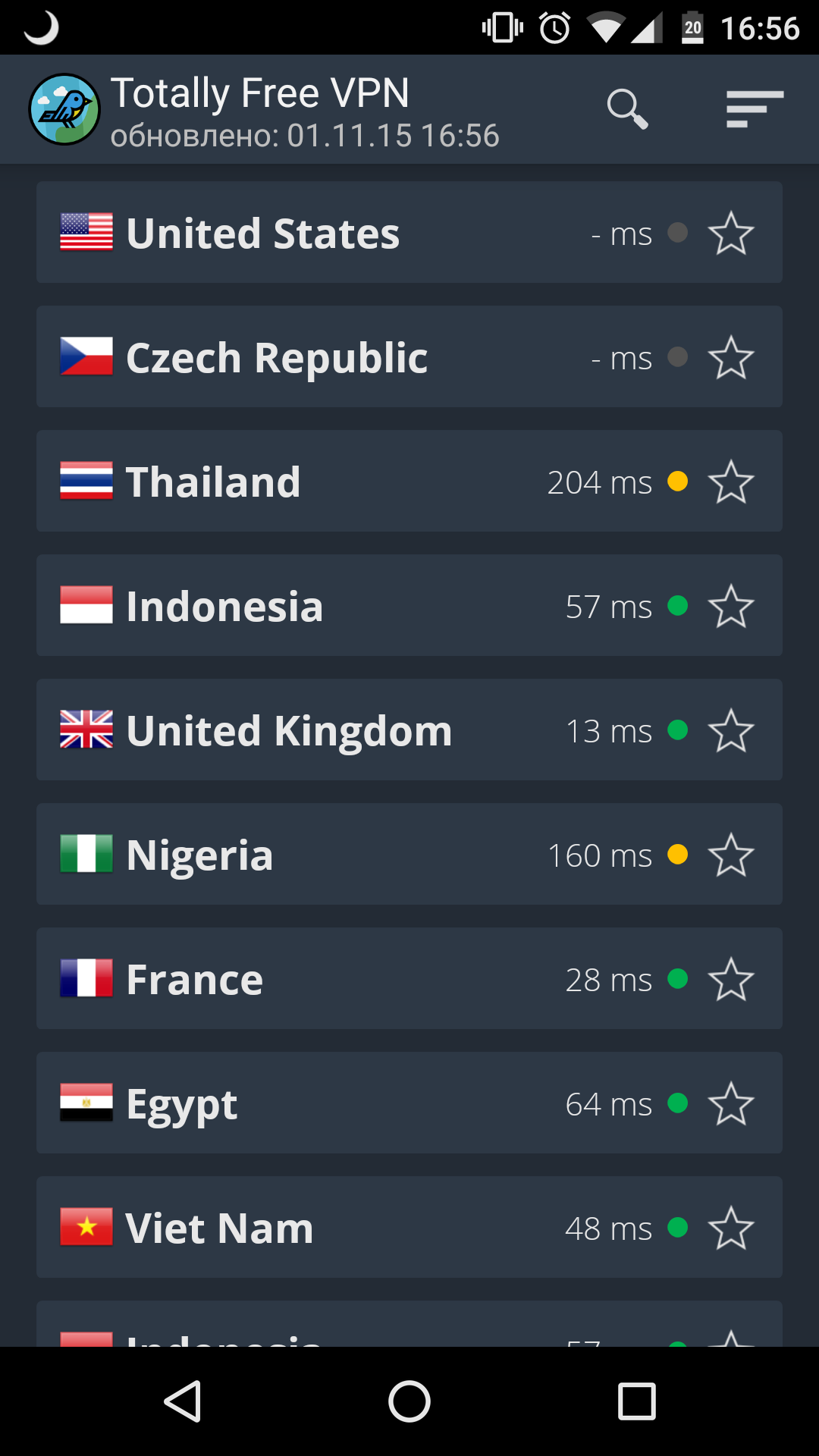Open the sort filter icon
Image resolution: width=819 pixels, height=1456 pixels.
pos(755,109)
